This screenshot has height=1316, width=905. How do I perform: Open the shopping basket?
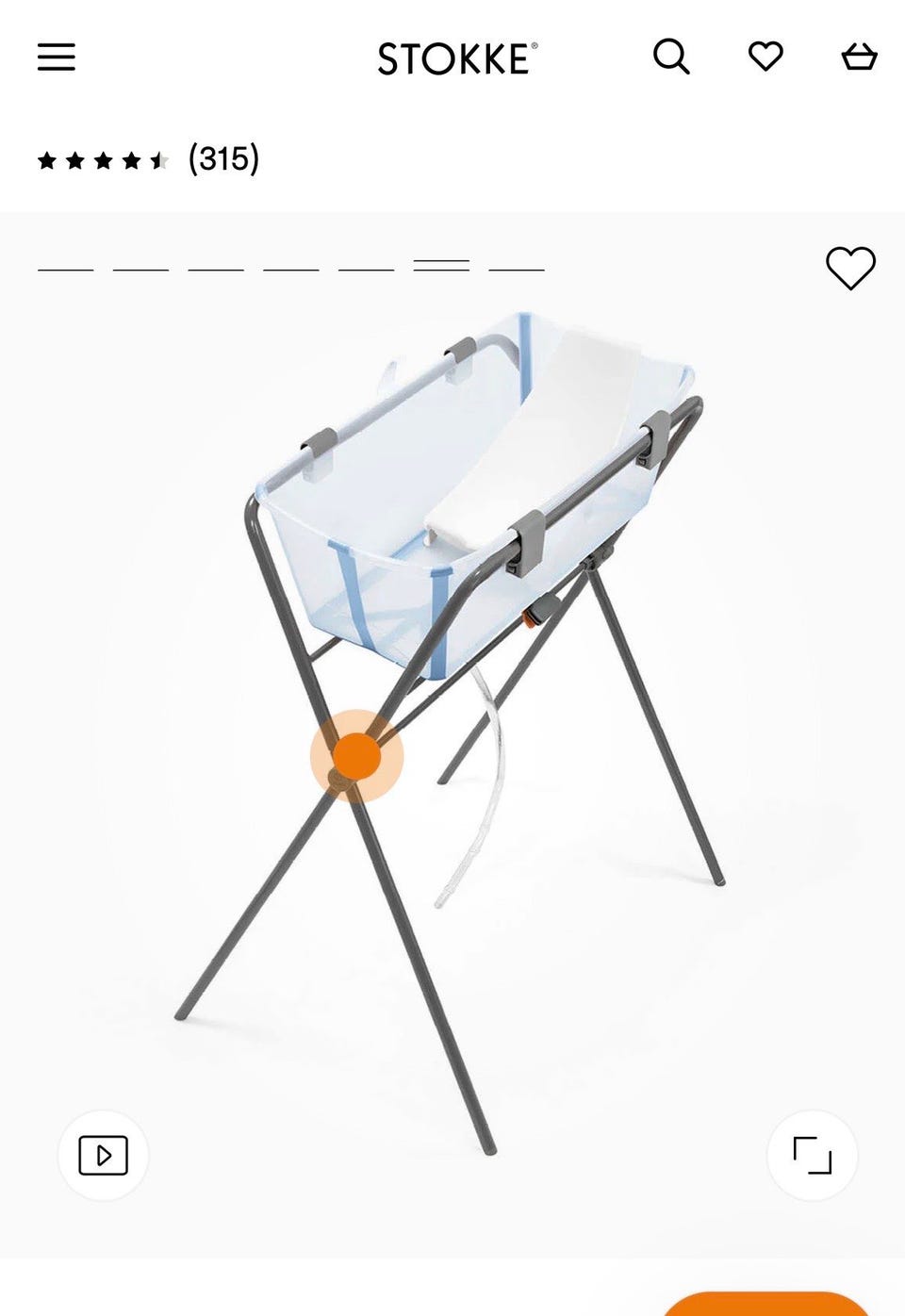[x=859, y=58]
